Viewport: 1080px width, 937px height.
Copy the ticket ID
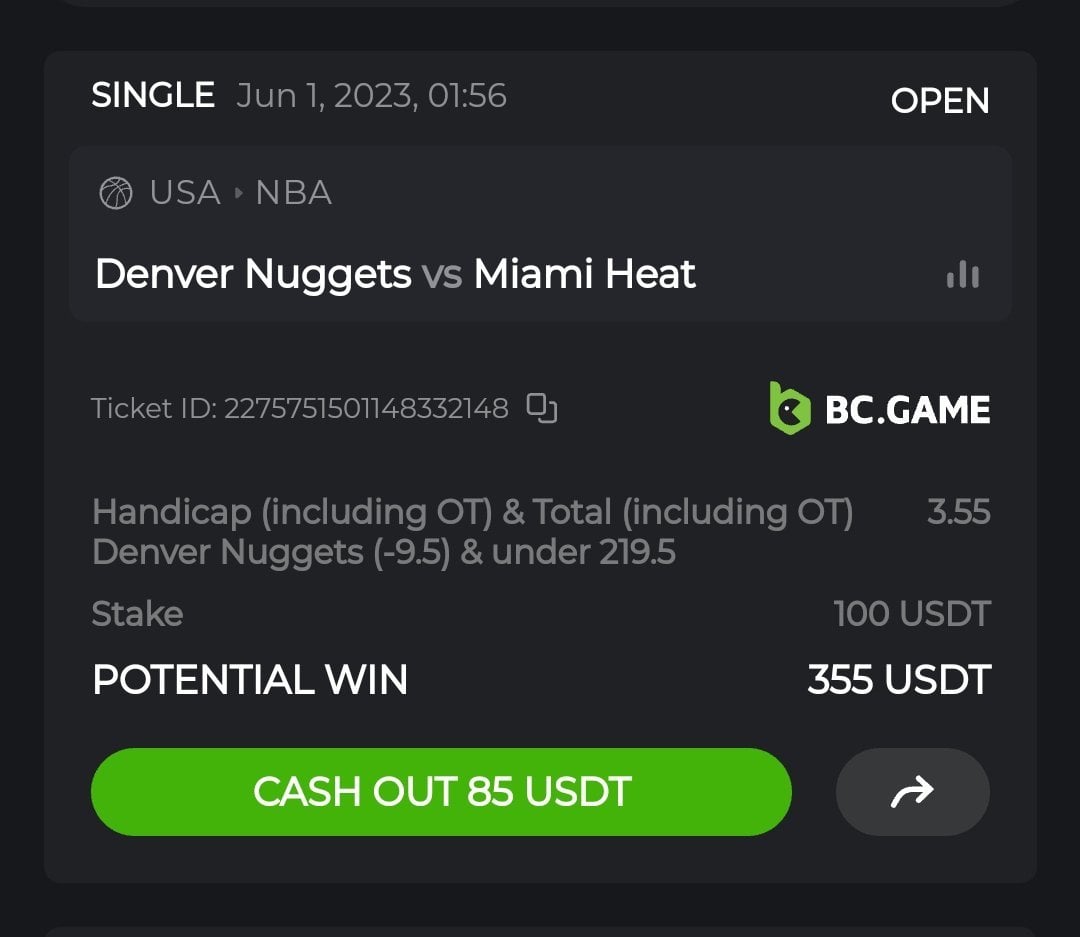(542, 408)
